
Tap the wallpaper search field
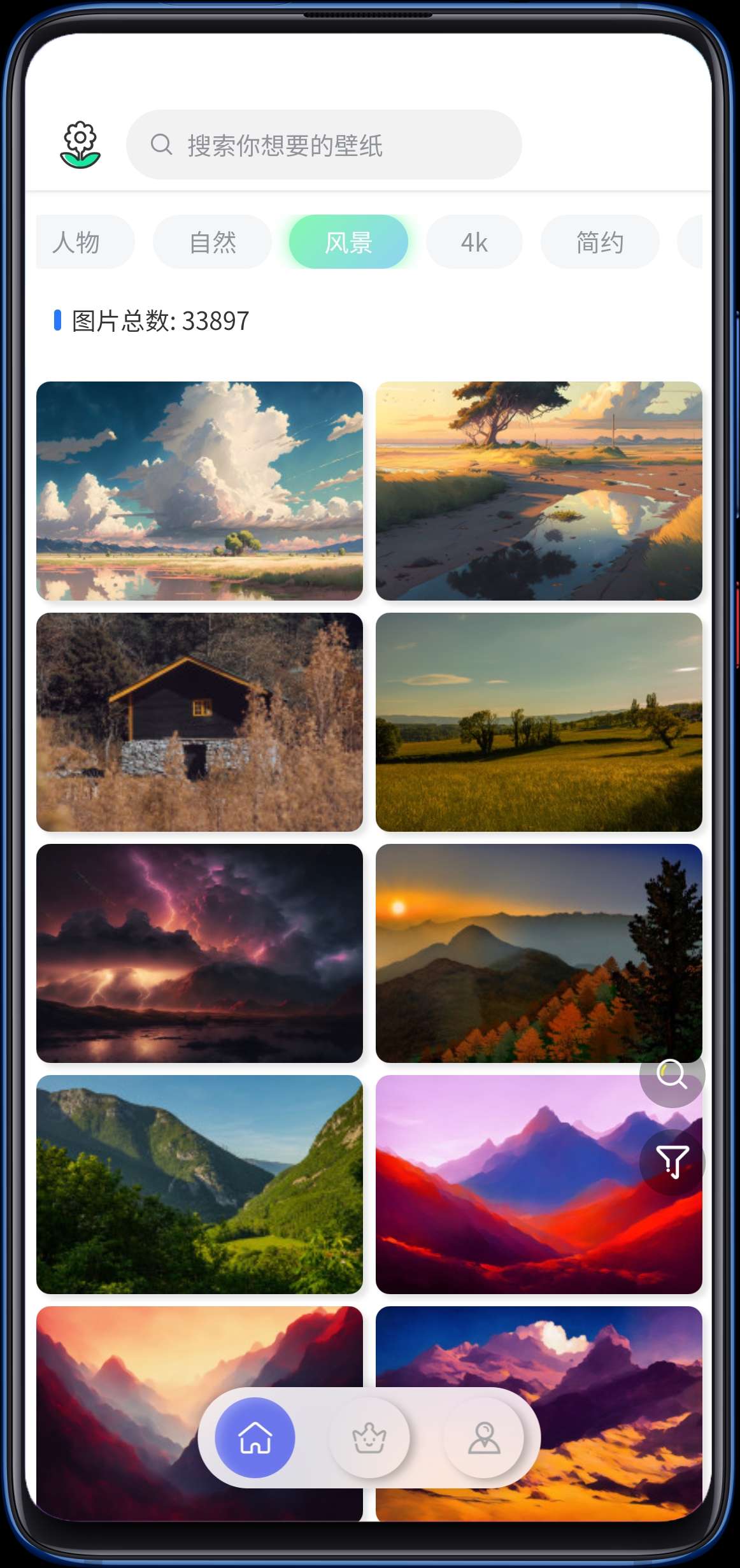click(x=324, y=145)
